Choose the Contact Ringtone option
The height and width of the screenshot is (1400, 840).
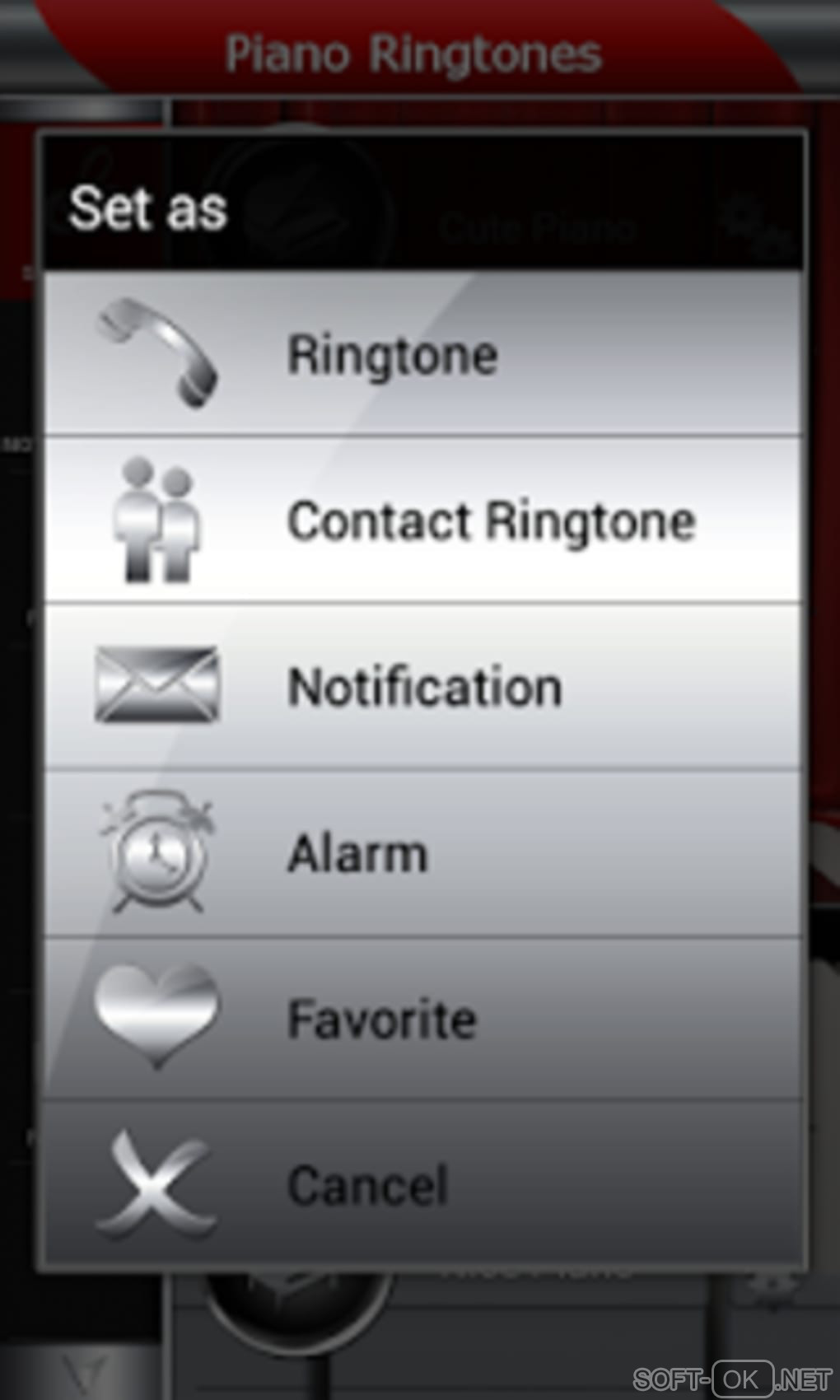[x=422, y=520]
